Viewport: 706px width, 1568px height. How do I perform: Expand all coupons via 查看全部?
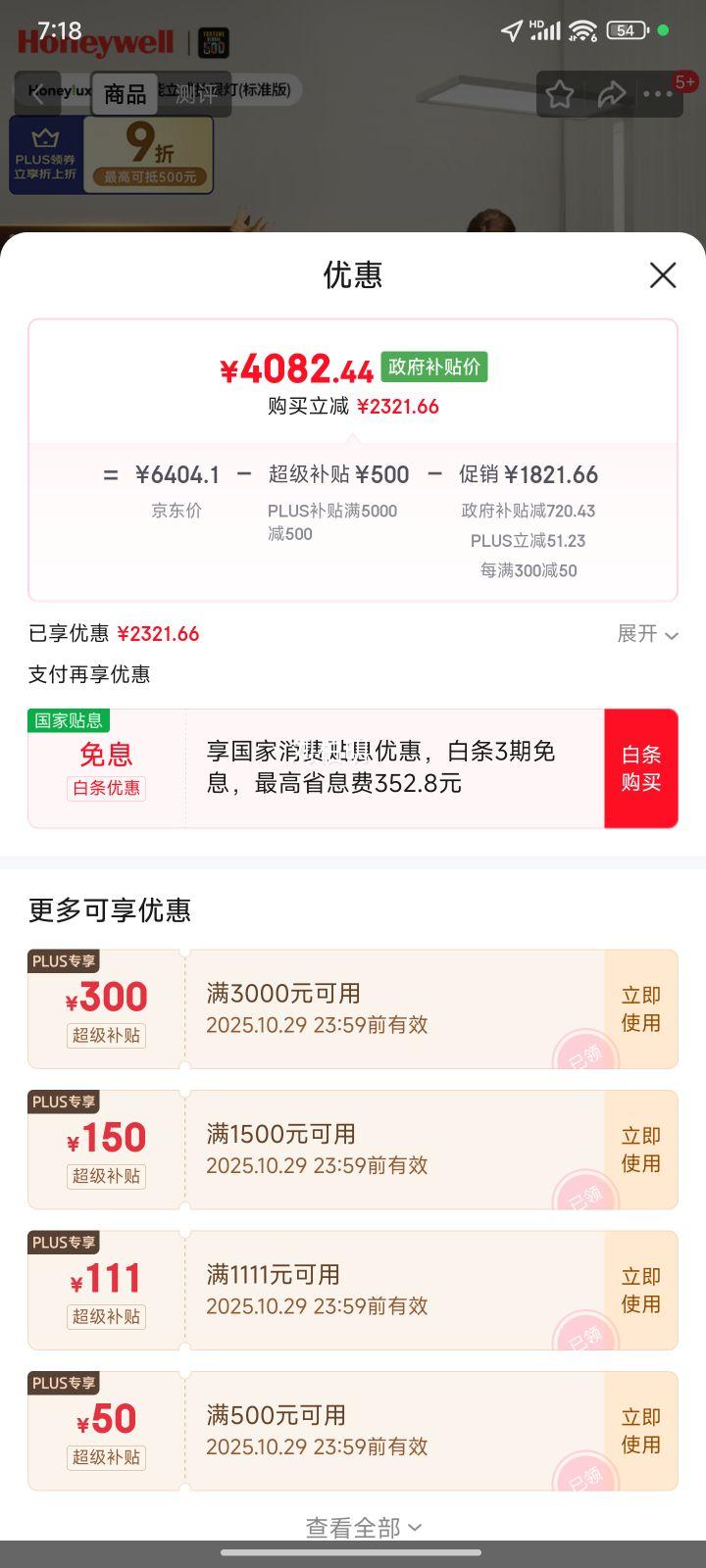363,1527
